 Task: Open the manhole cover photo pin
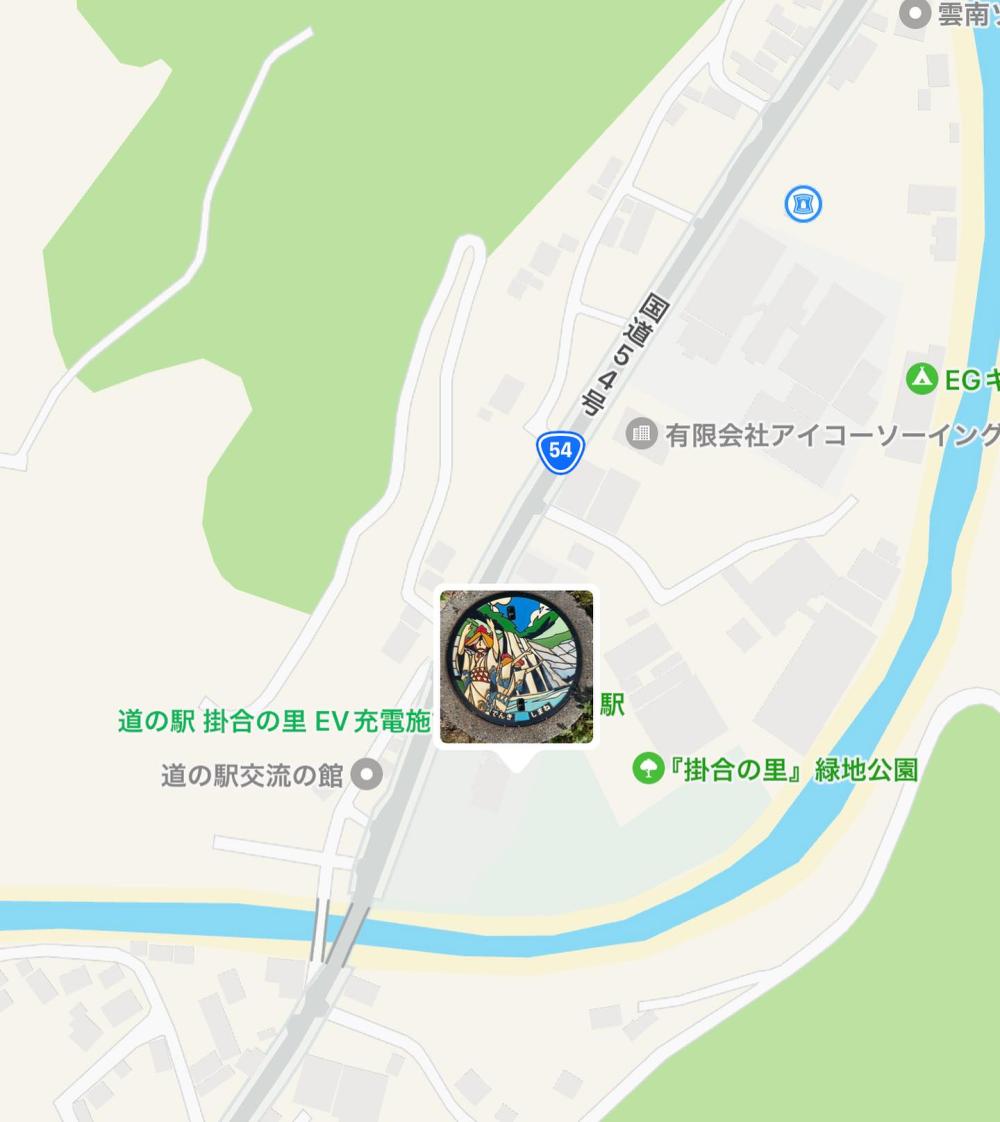coord(516,666)
